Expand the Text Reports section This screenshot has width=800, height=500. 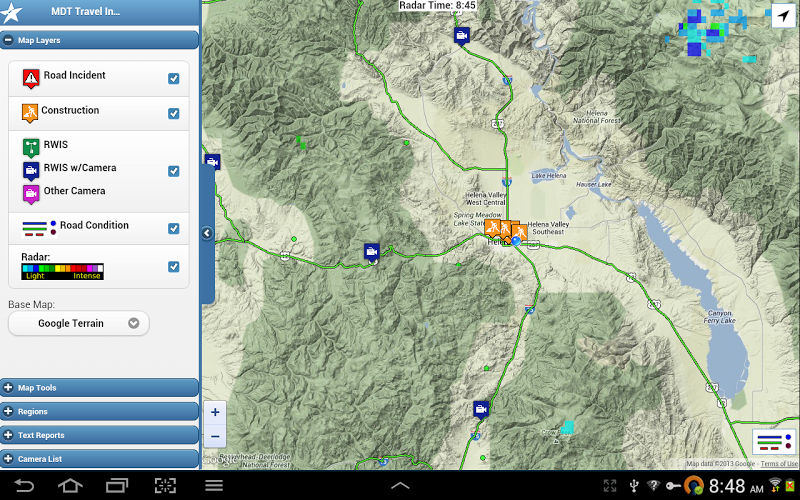(100, 435)
